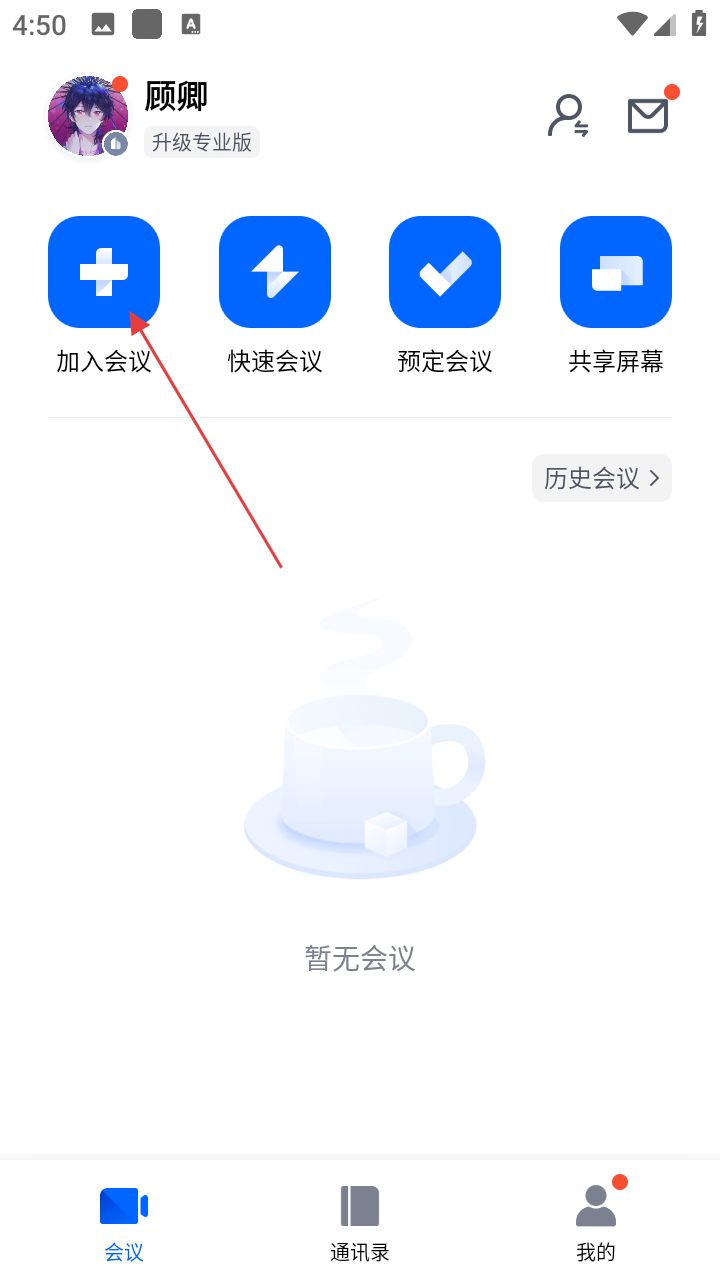Viewport: 720px width, 1280px height.
Task: Open 预定会议 to schedule a meeting
Action: [445, 272]
